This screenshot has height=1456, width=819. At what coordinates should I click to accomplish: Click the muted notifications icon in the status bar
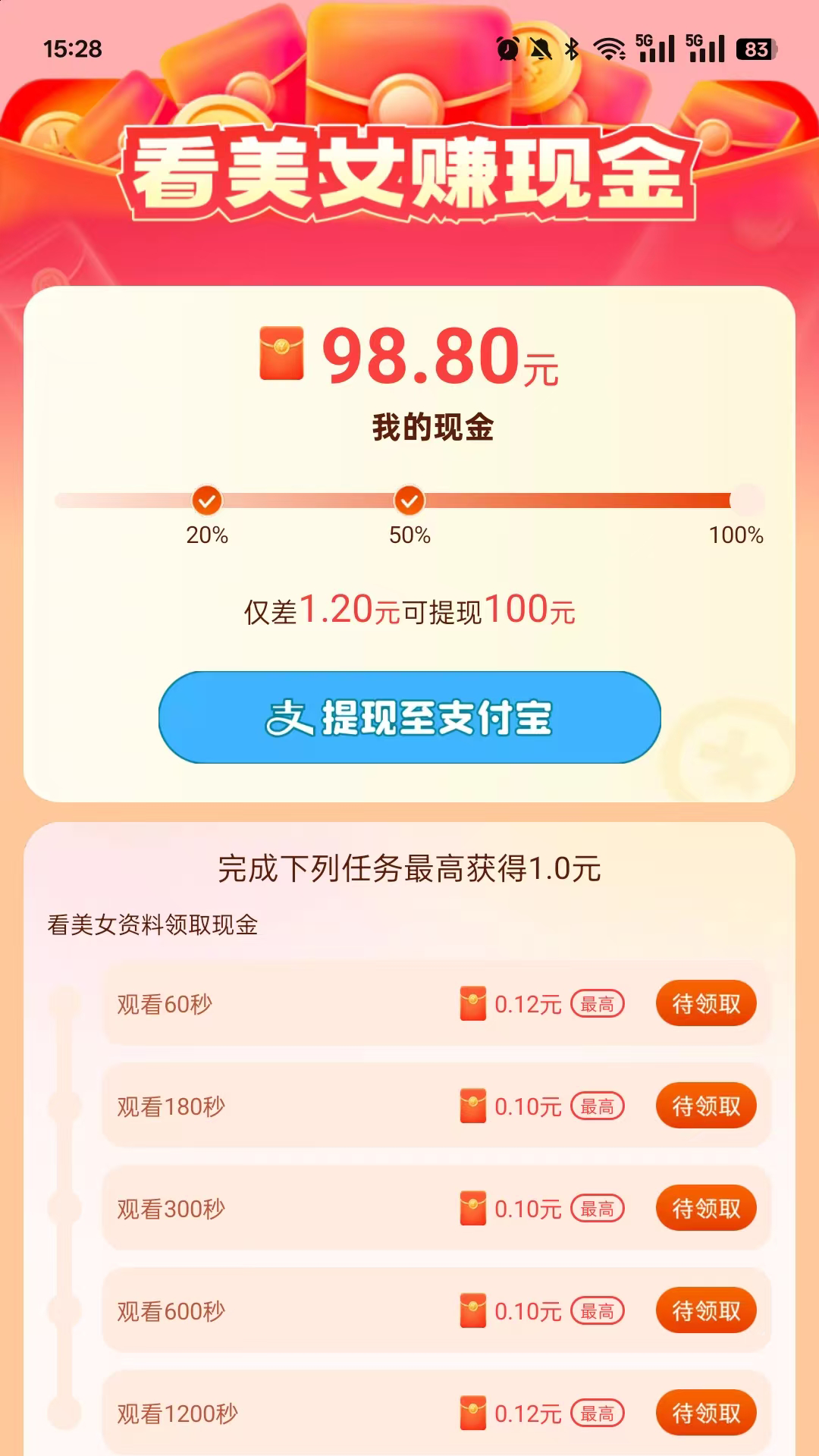coord(540,48)
